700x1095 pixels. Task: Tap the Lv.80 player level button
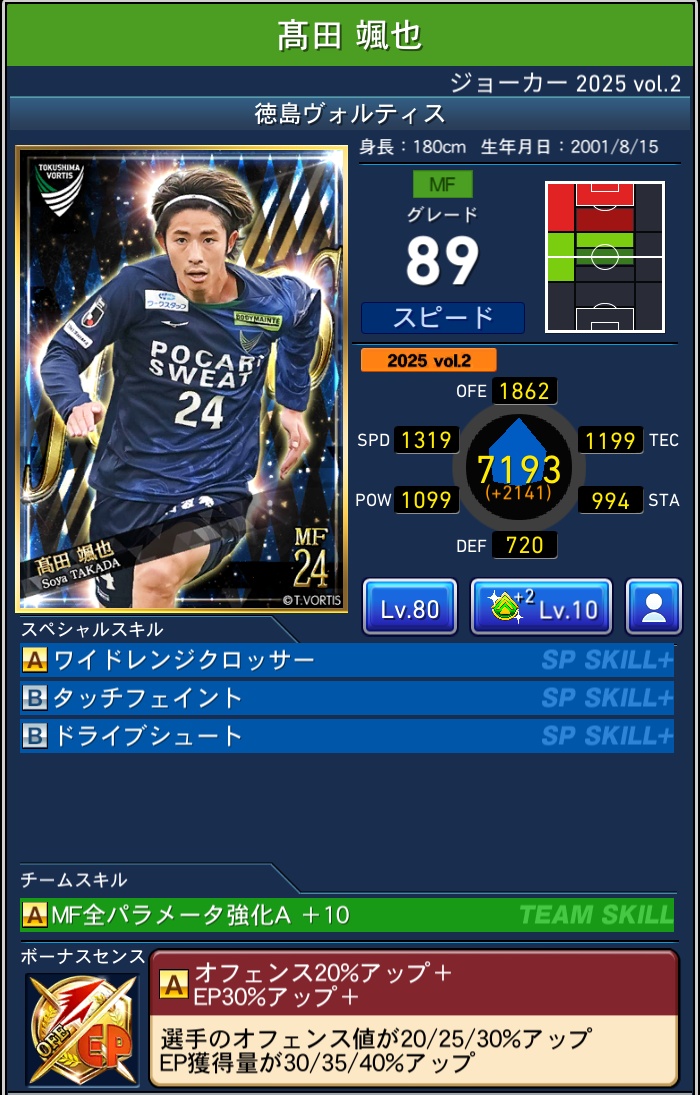click(409, 607)
